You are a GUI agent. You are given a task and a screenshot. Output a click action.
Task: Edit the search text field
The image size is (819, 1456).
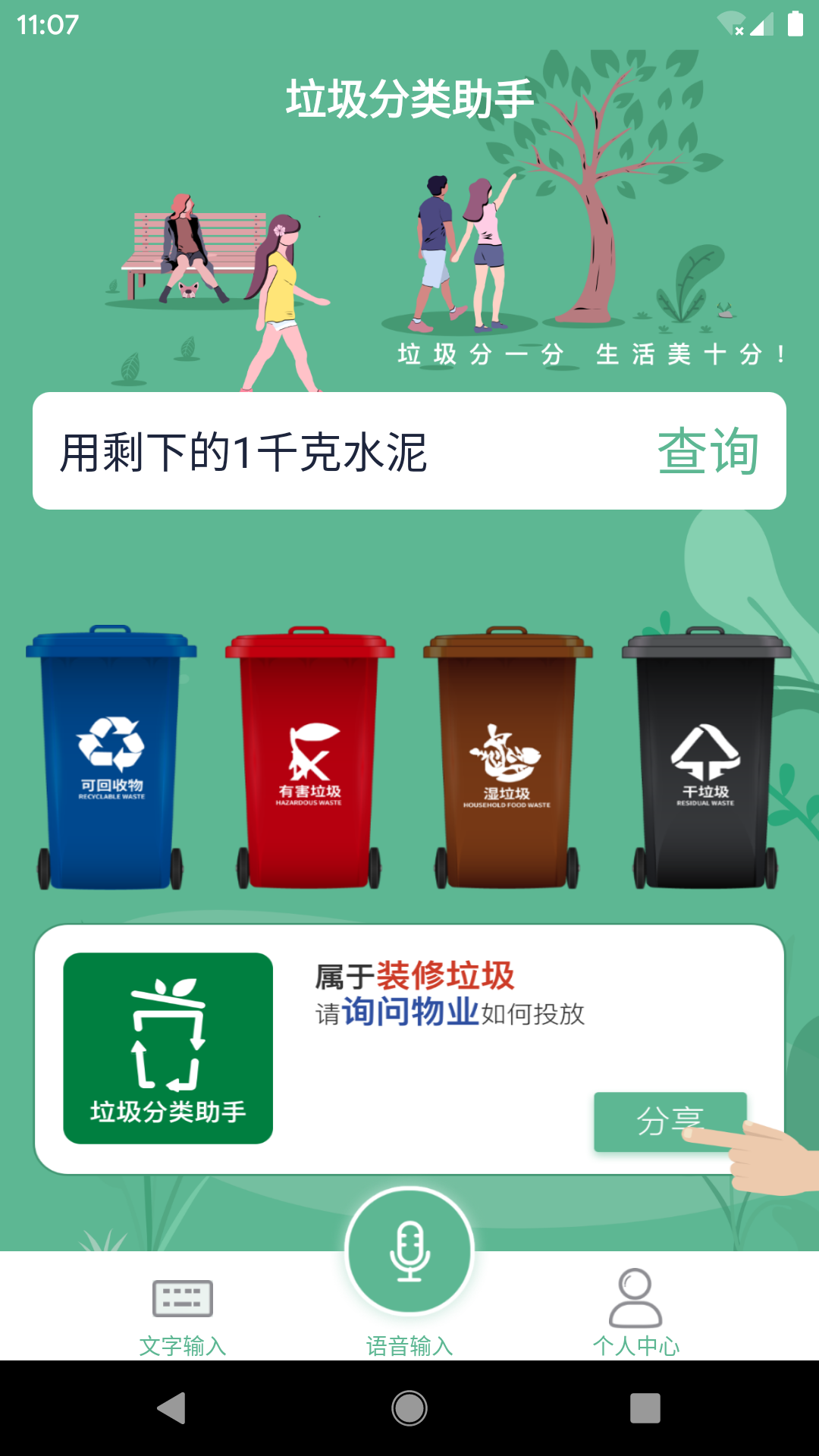[x=334, y=452]
